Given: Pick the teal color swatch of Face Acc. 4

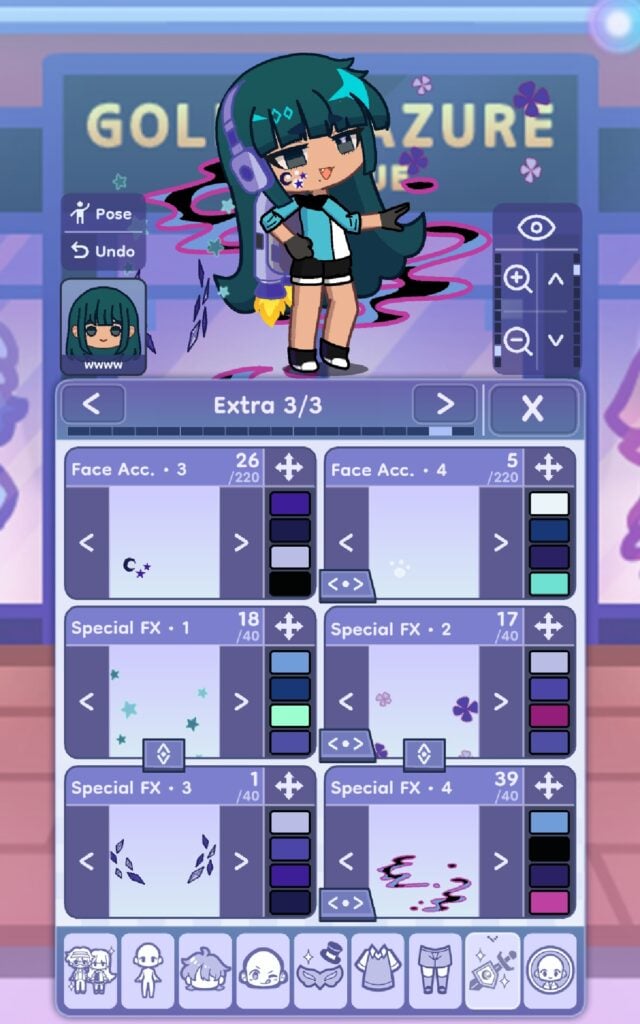Looking at the screenshot, I should tap(549, 583).
